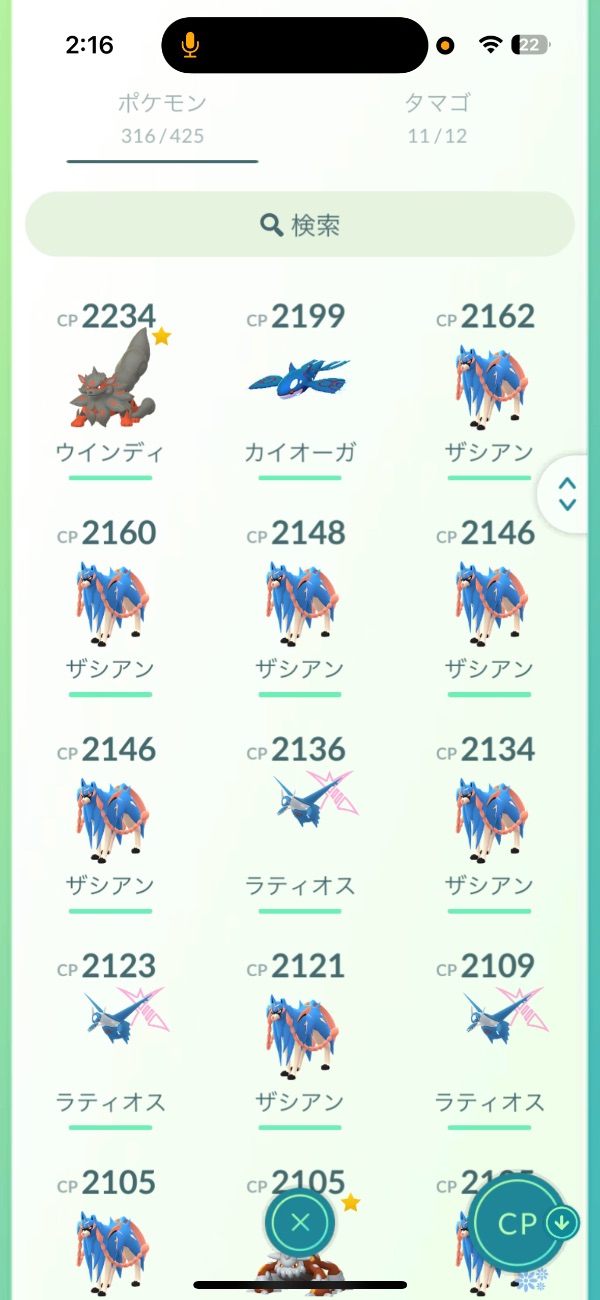The width and height of the screenshot is (600, 1300).
Task: Select ザシアン with CP 2162
Action: (490, 385)
